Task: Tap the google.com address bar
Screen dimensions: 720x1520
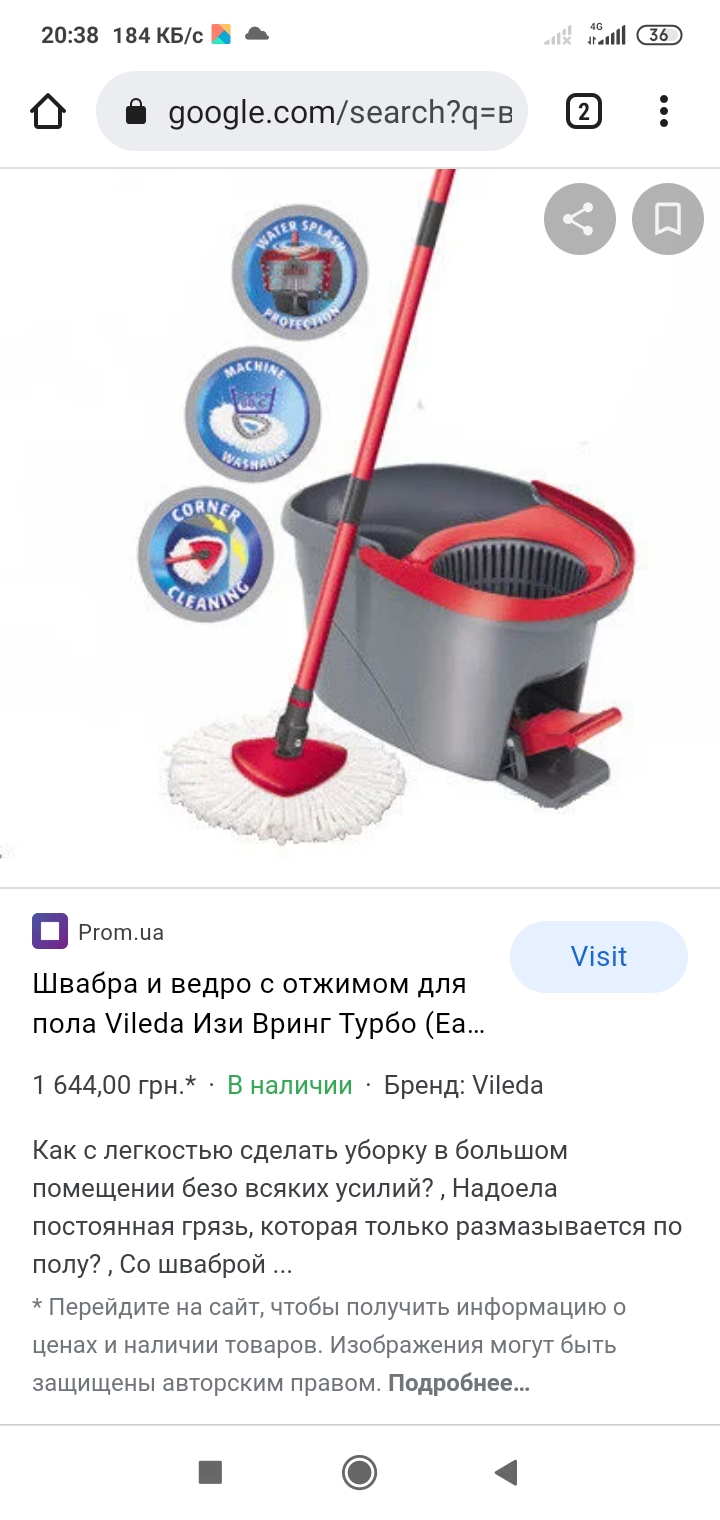Action: [312, 111]
